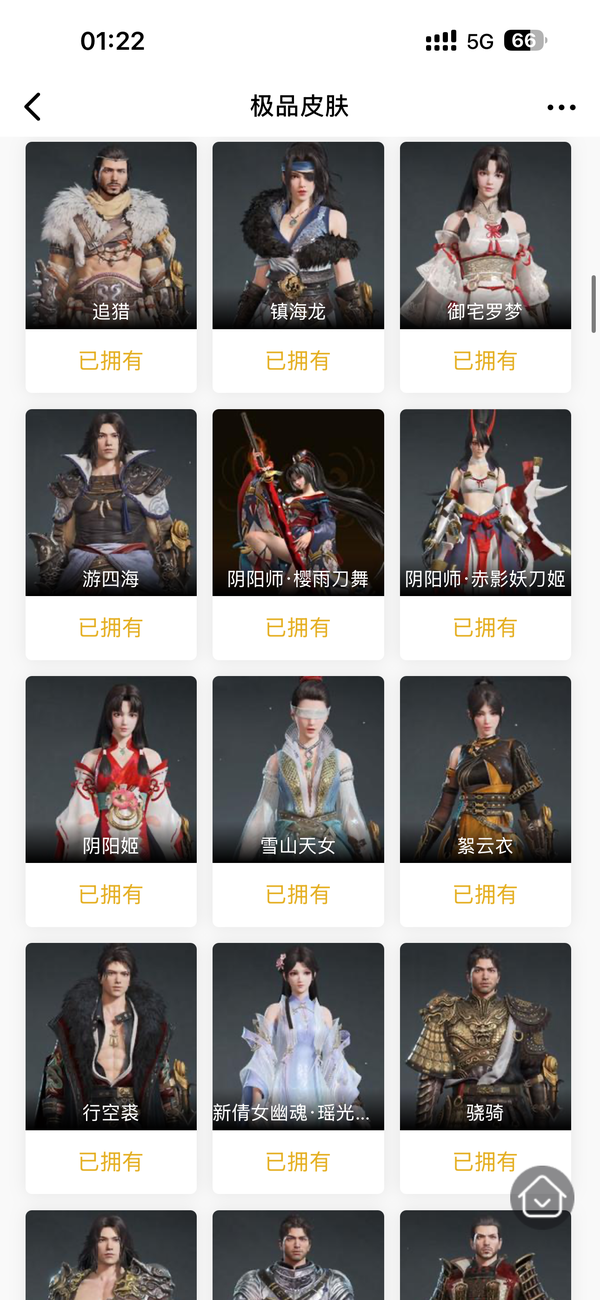
Task: Open the 行空袭 skin card
Action: [111, 1037]
